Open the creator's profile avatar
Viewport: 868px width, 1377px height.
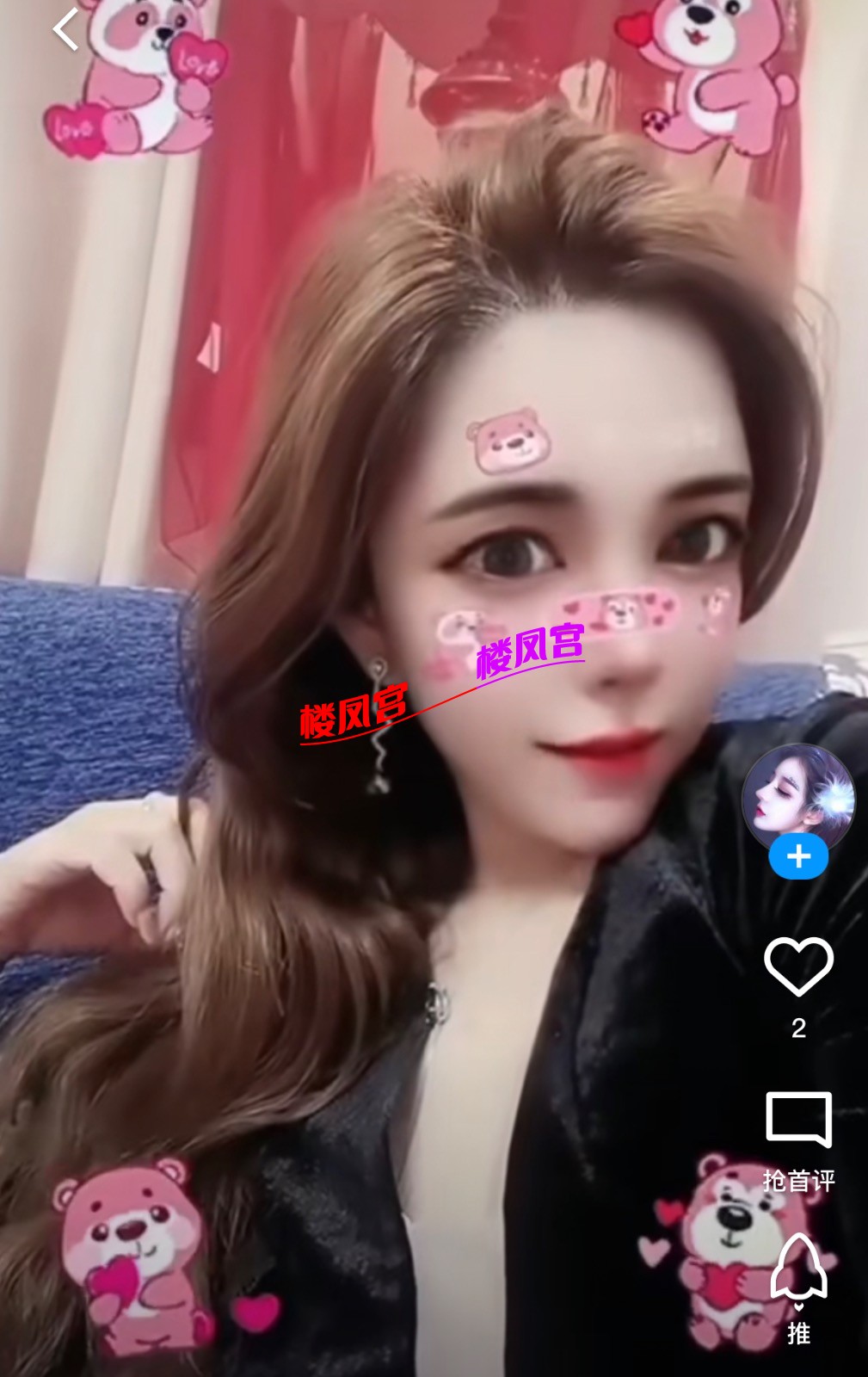[x=797, y=796]
